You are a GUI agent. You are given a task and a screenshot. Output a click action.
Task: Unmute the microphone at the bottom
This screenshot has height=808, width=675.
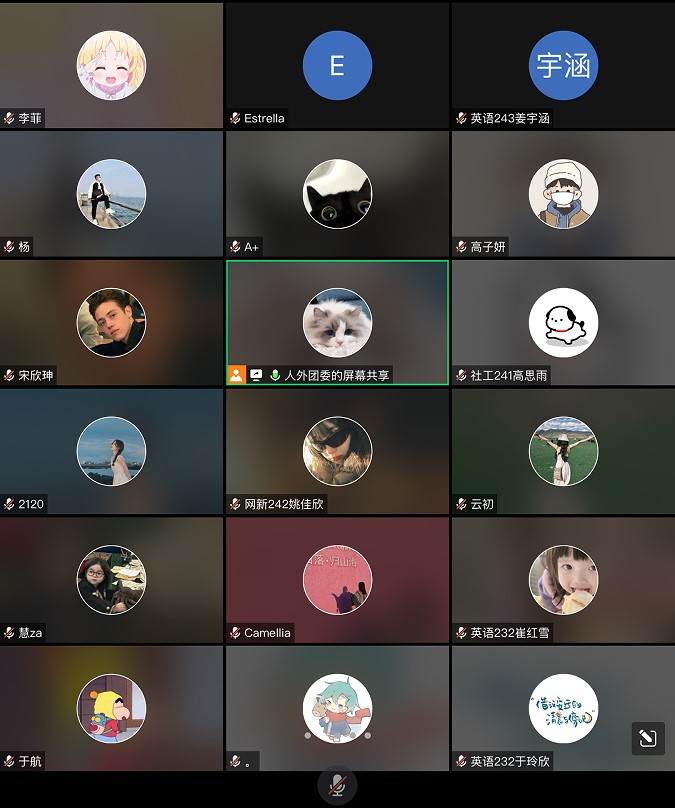tap(337, 786)
